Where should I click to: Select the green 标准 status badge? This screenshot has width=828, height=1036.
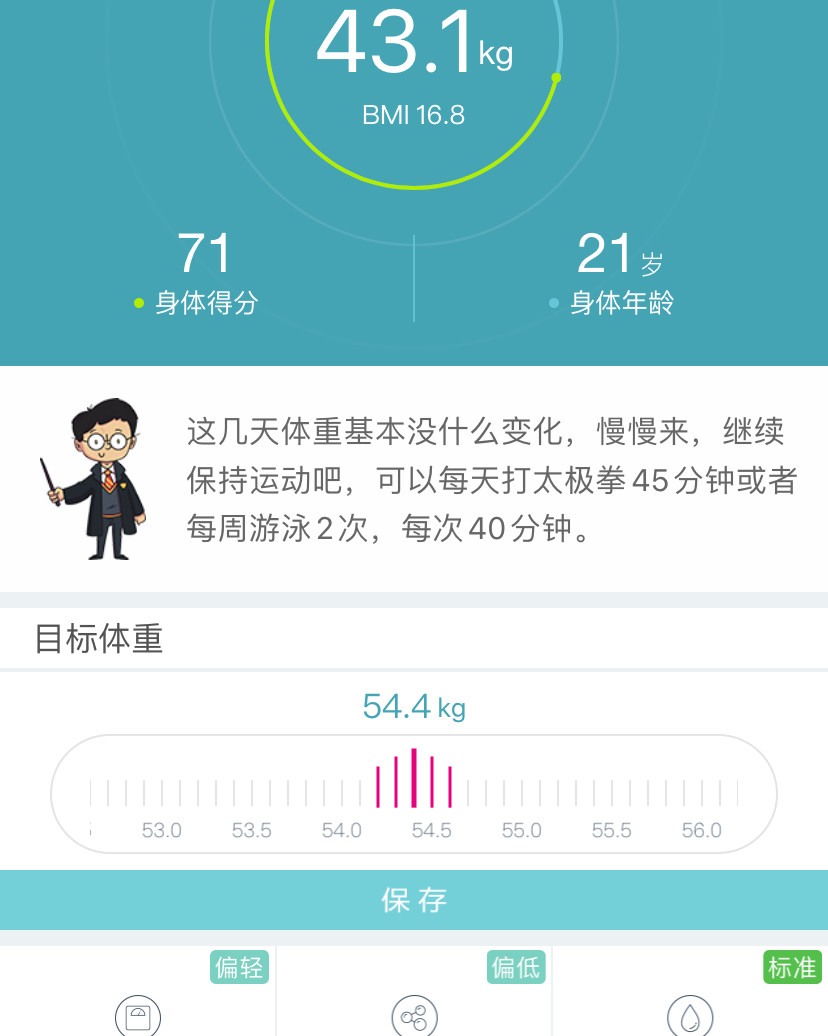tap(791, 968)
